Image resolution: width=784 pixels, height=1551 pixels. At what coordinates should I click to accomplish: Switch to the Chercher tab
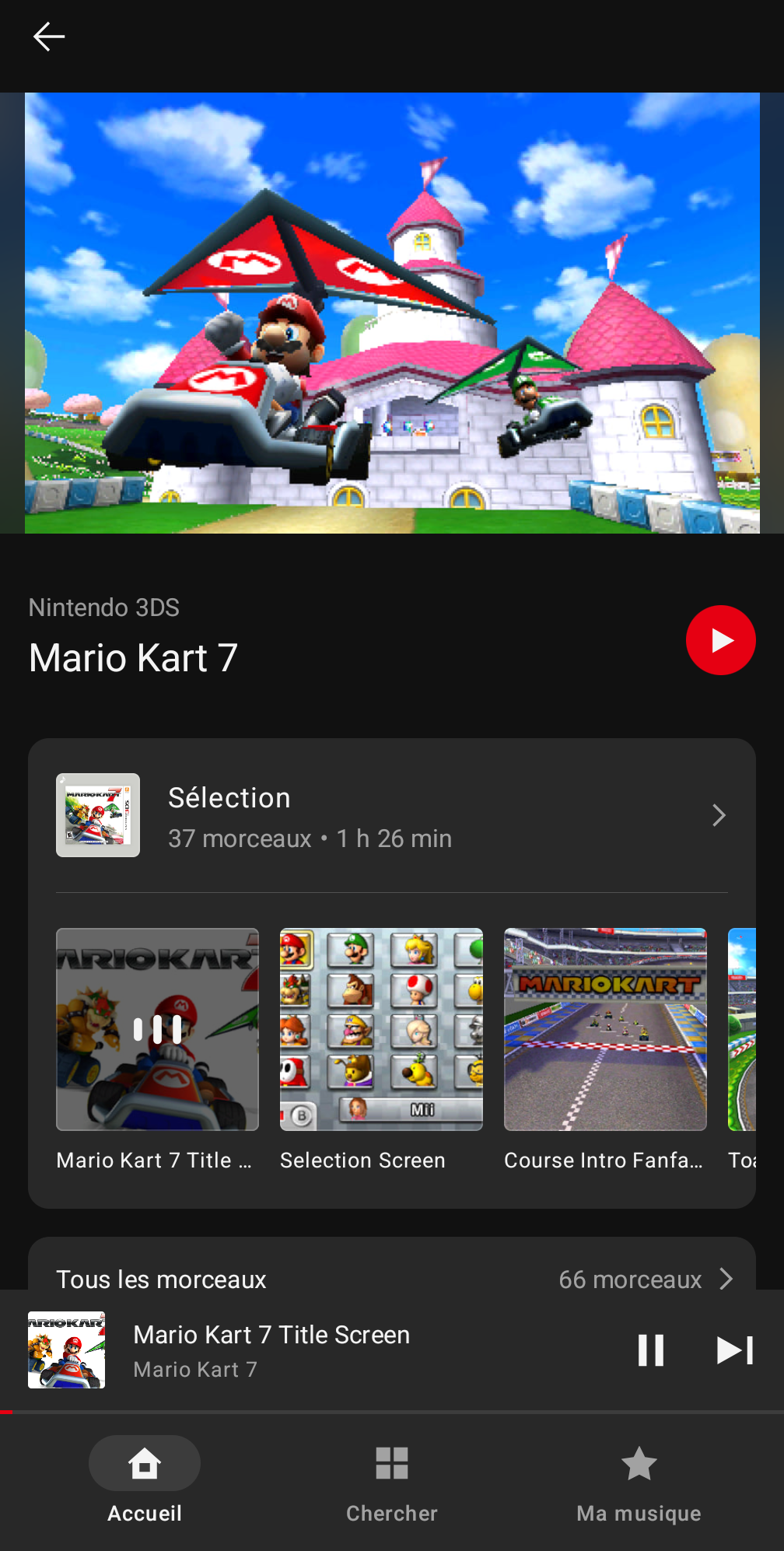click(x=392, y=1480)
